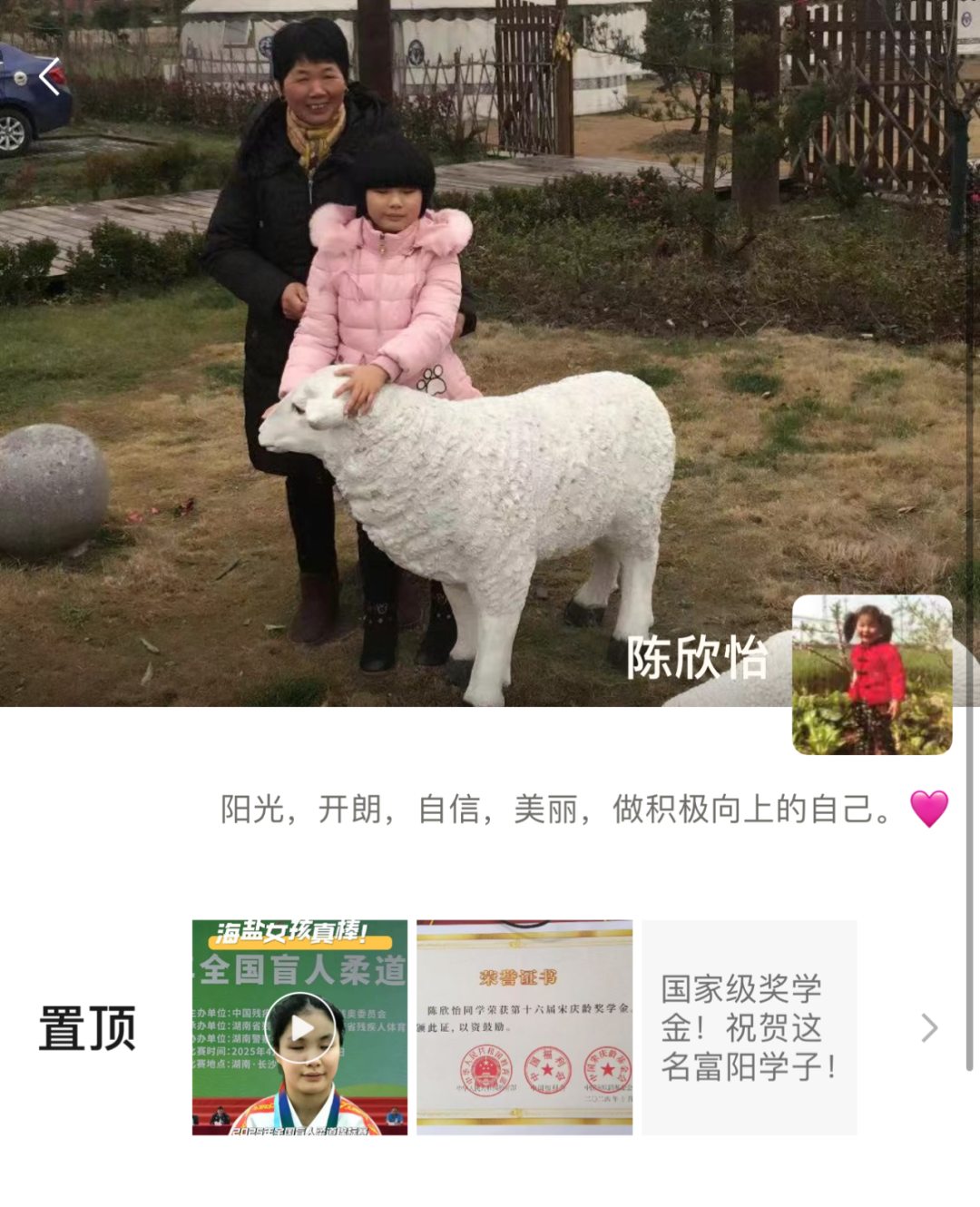Open the pinned 荣誉证书 certificate photo
The height and width of the screenshot is (1207, 980).
click(524, 1027)
